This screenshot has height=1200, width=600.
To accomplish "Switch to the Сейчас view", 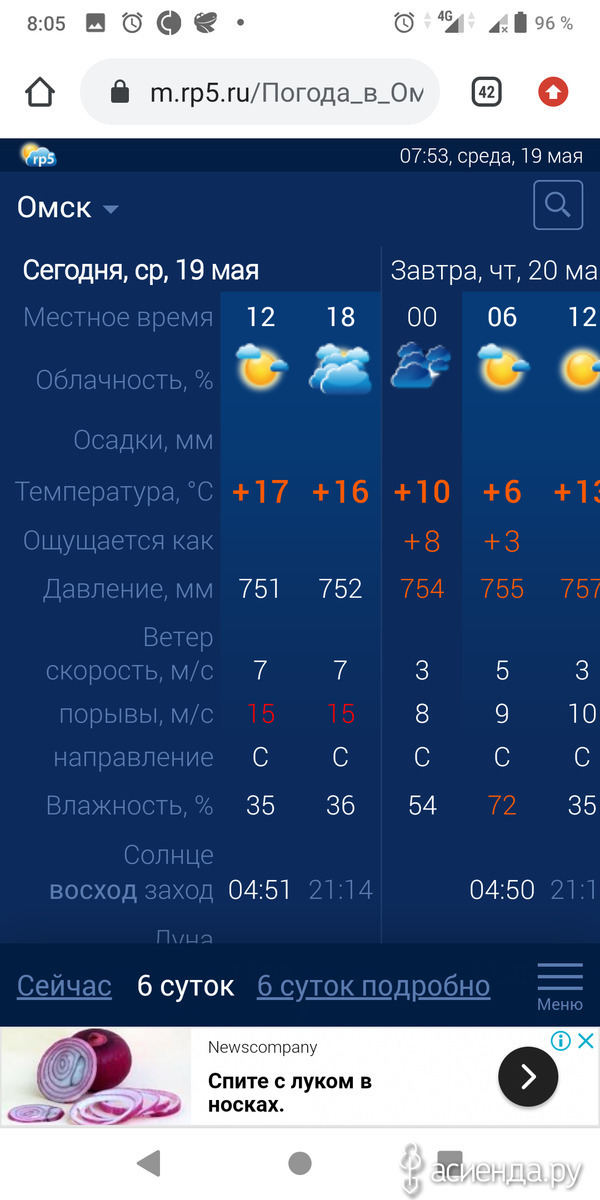I will click(64, 986).
